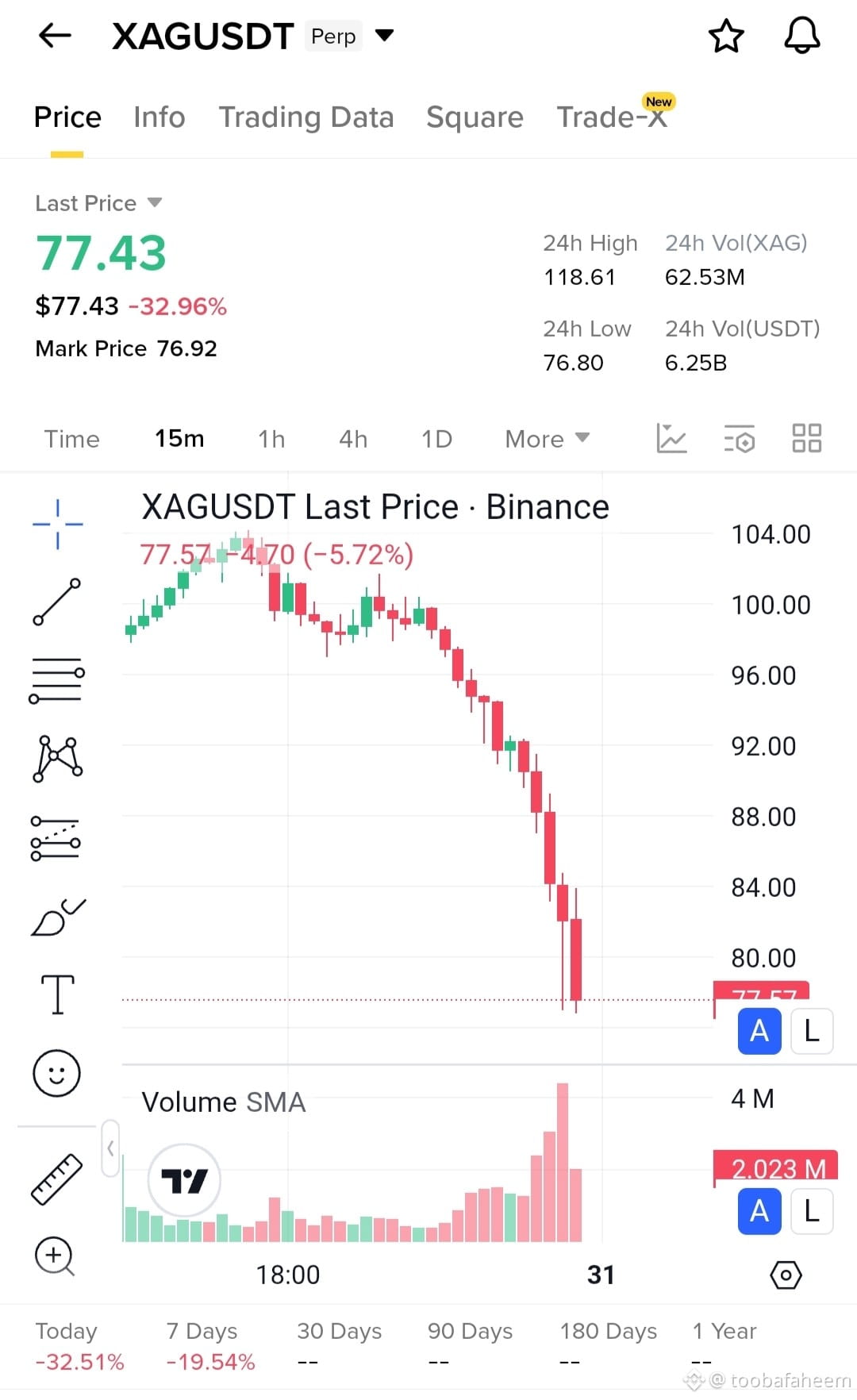Select the trend line drawing tool
Viewport: 857px width, 1400px height.
[56, 602]
